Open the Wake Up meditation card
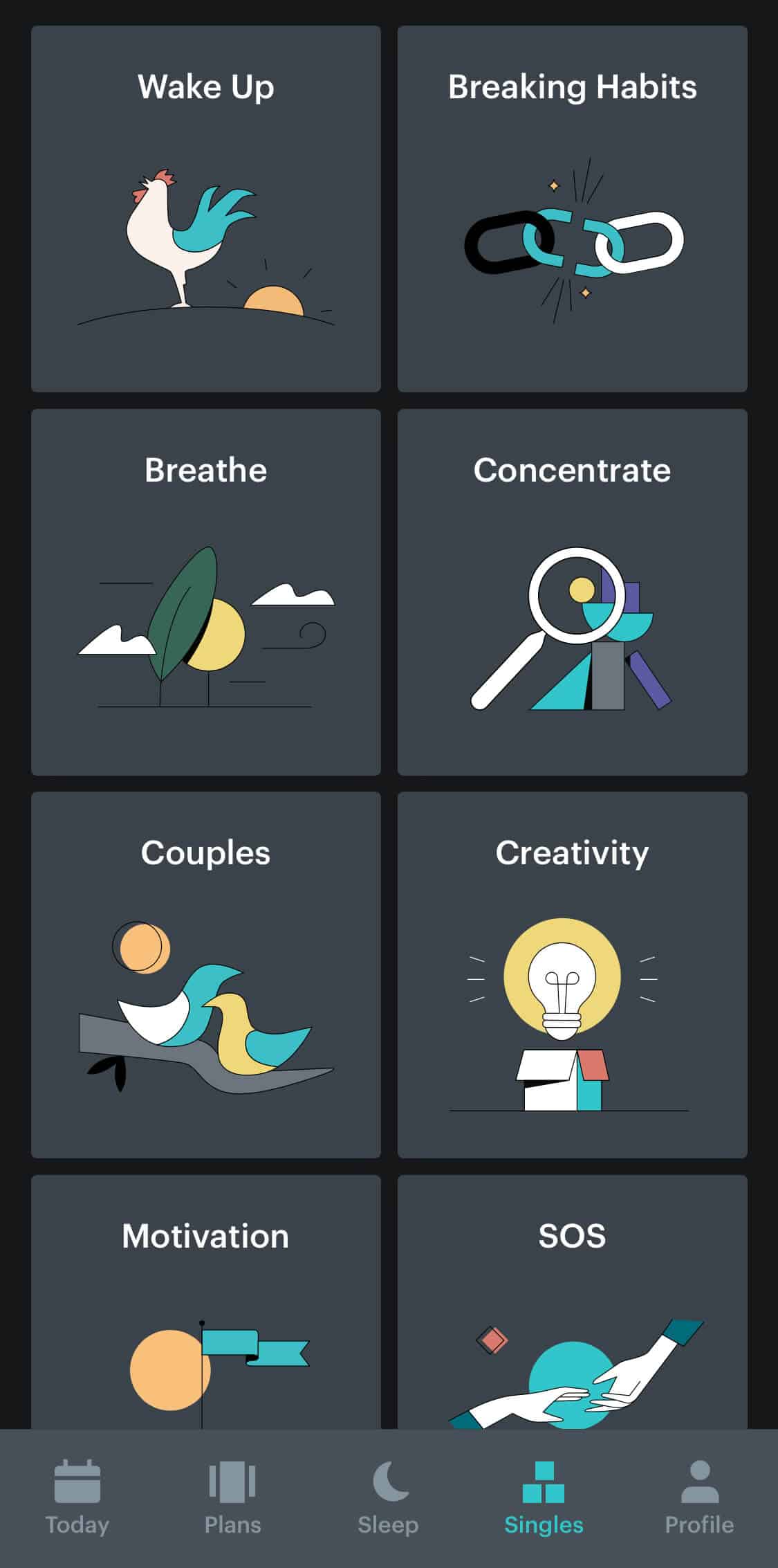 coord(205,209)
